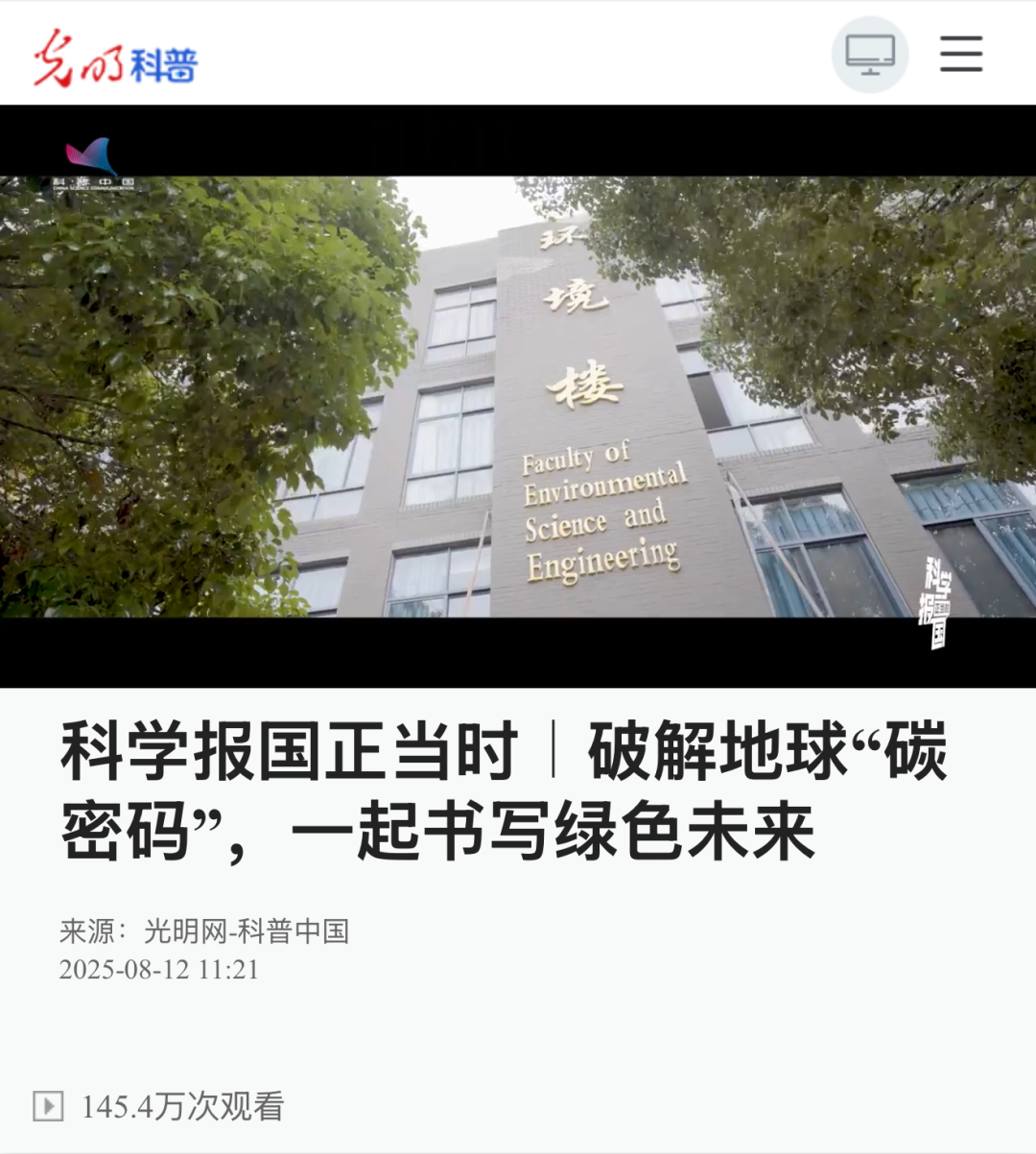This screenshot has width=1036, height=1154.
Task: Go to 光明科普 homepage via logo
Action: click(x=115, y=59)
